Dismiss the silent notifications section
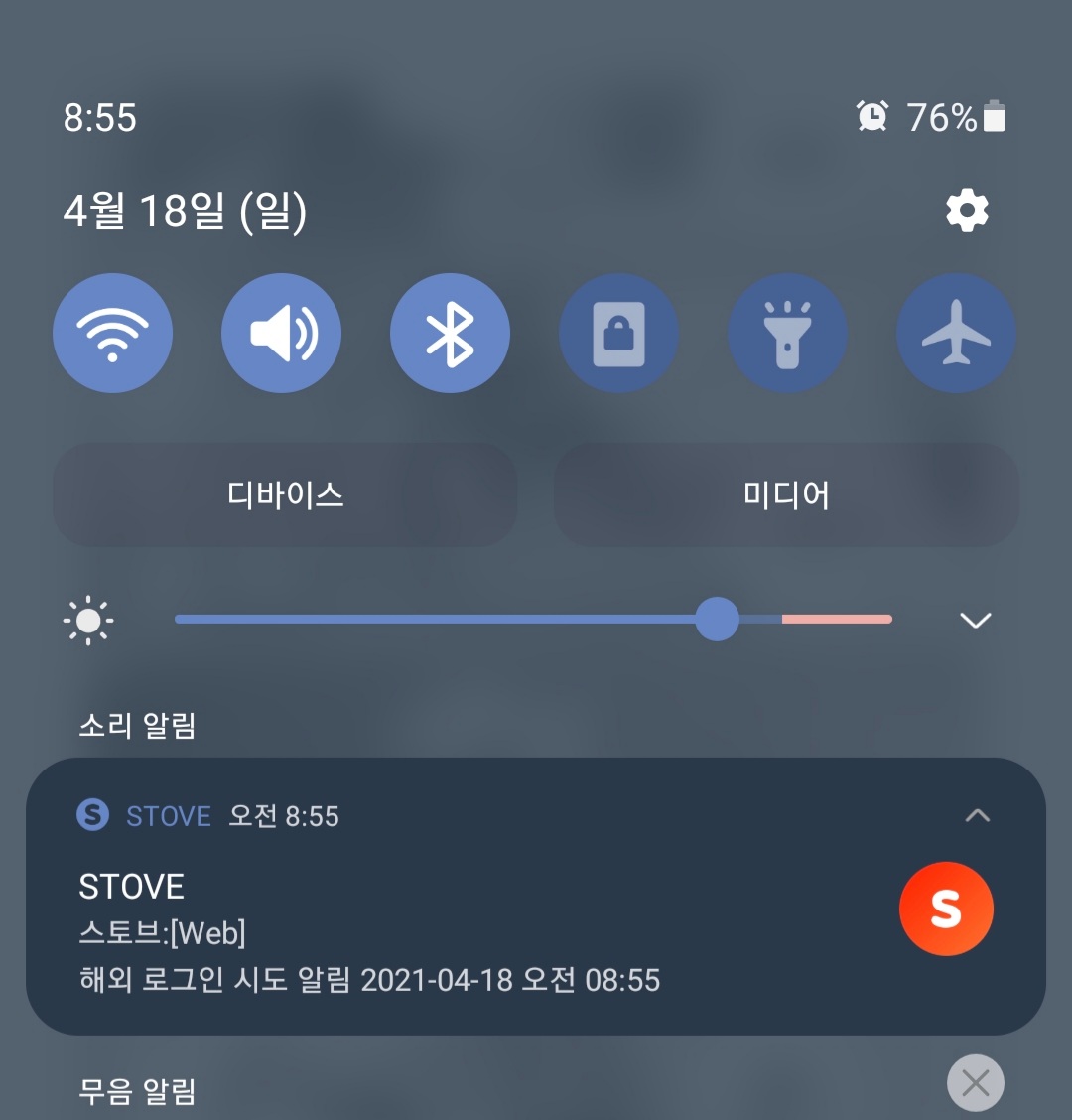The width and height of the screenshot is (1072, 1120). click(975, 1083)
